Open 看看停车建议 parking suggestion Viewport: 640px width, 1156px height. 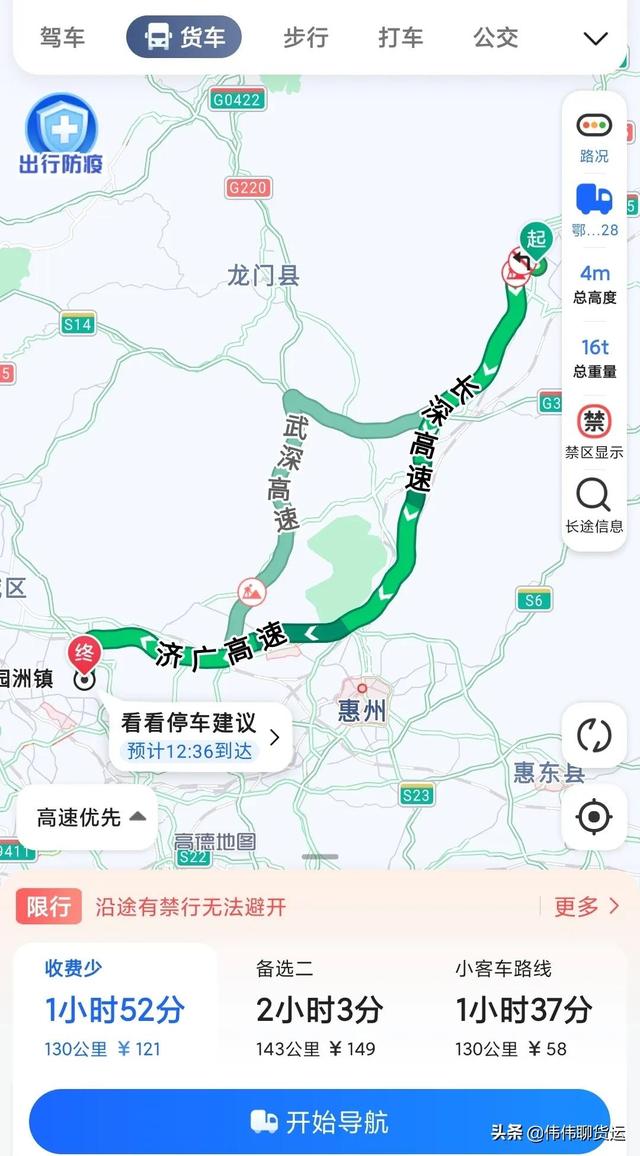[200, 736]
